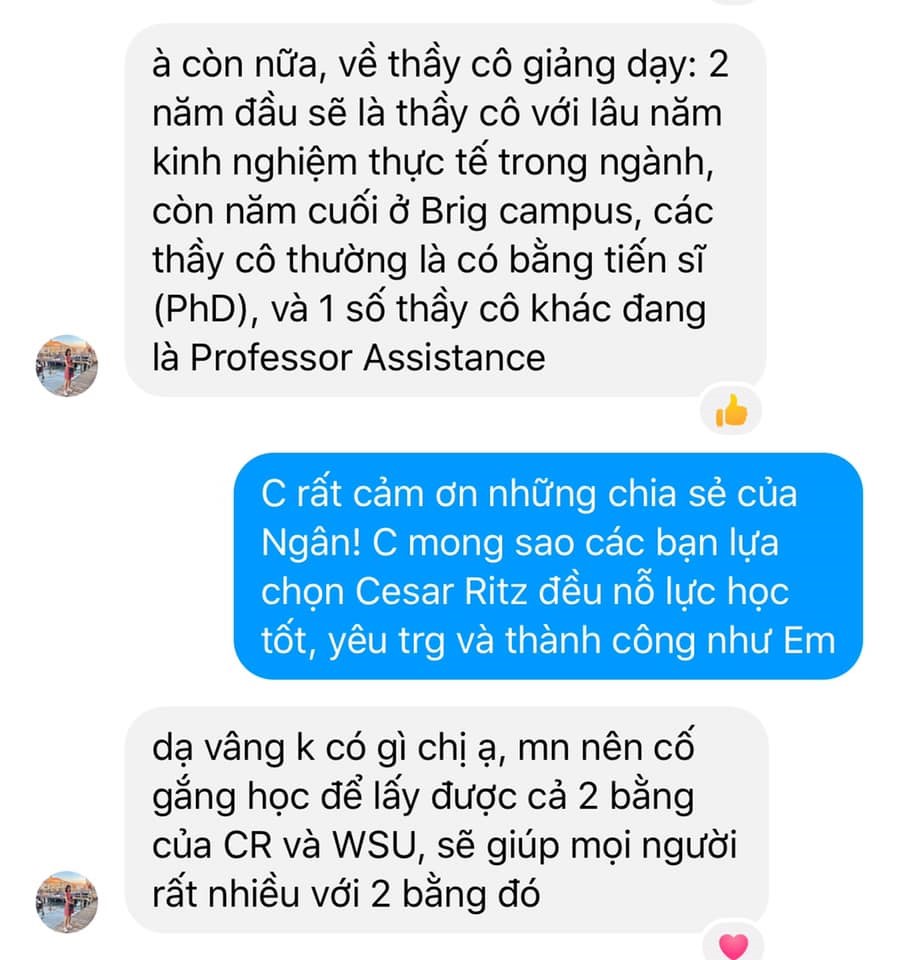View the heart reaction on the last message

point(734,944)
